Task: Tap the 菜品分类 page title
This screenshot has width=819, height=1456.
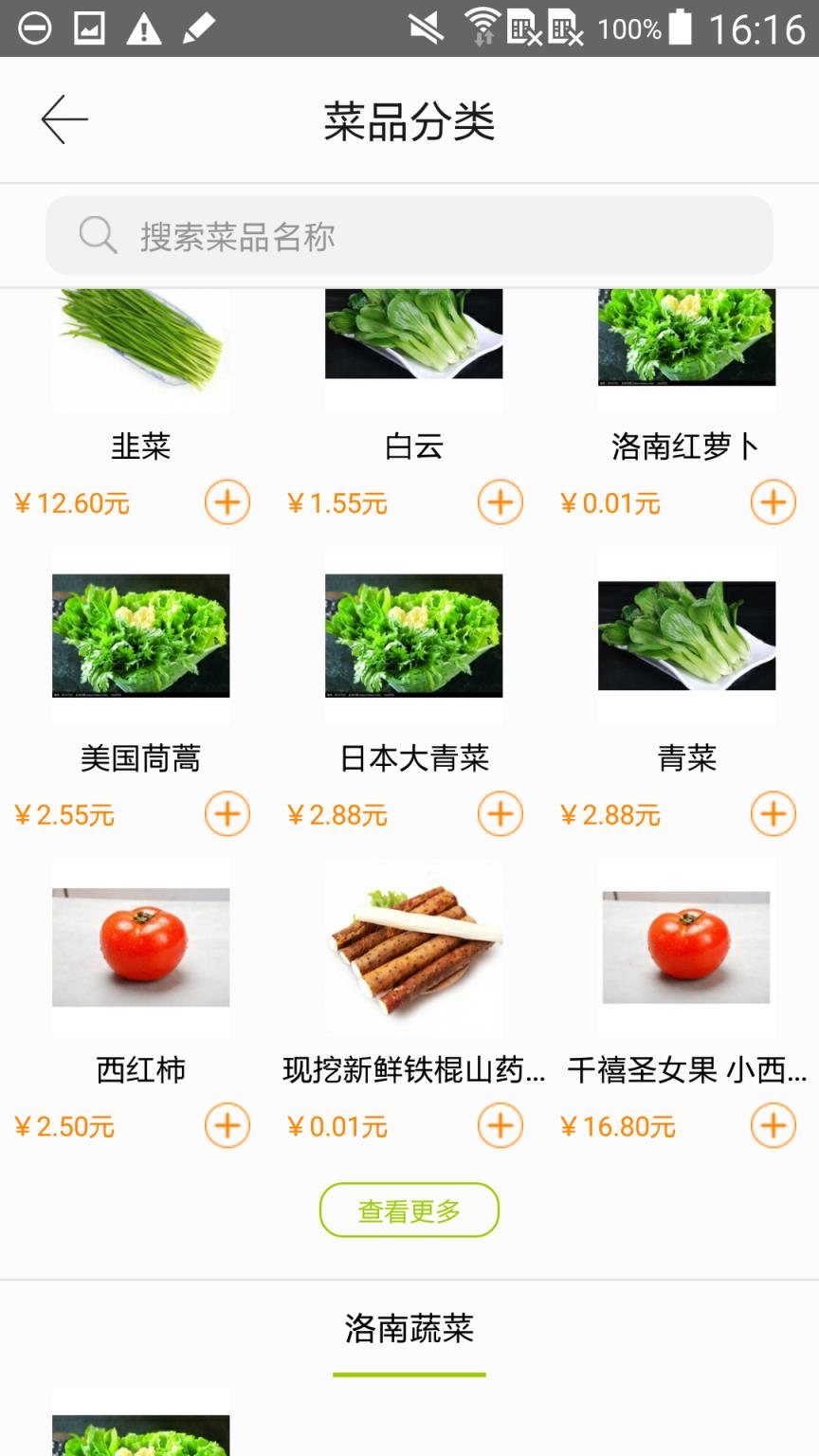Action: (x=409, y=119)
